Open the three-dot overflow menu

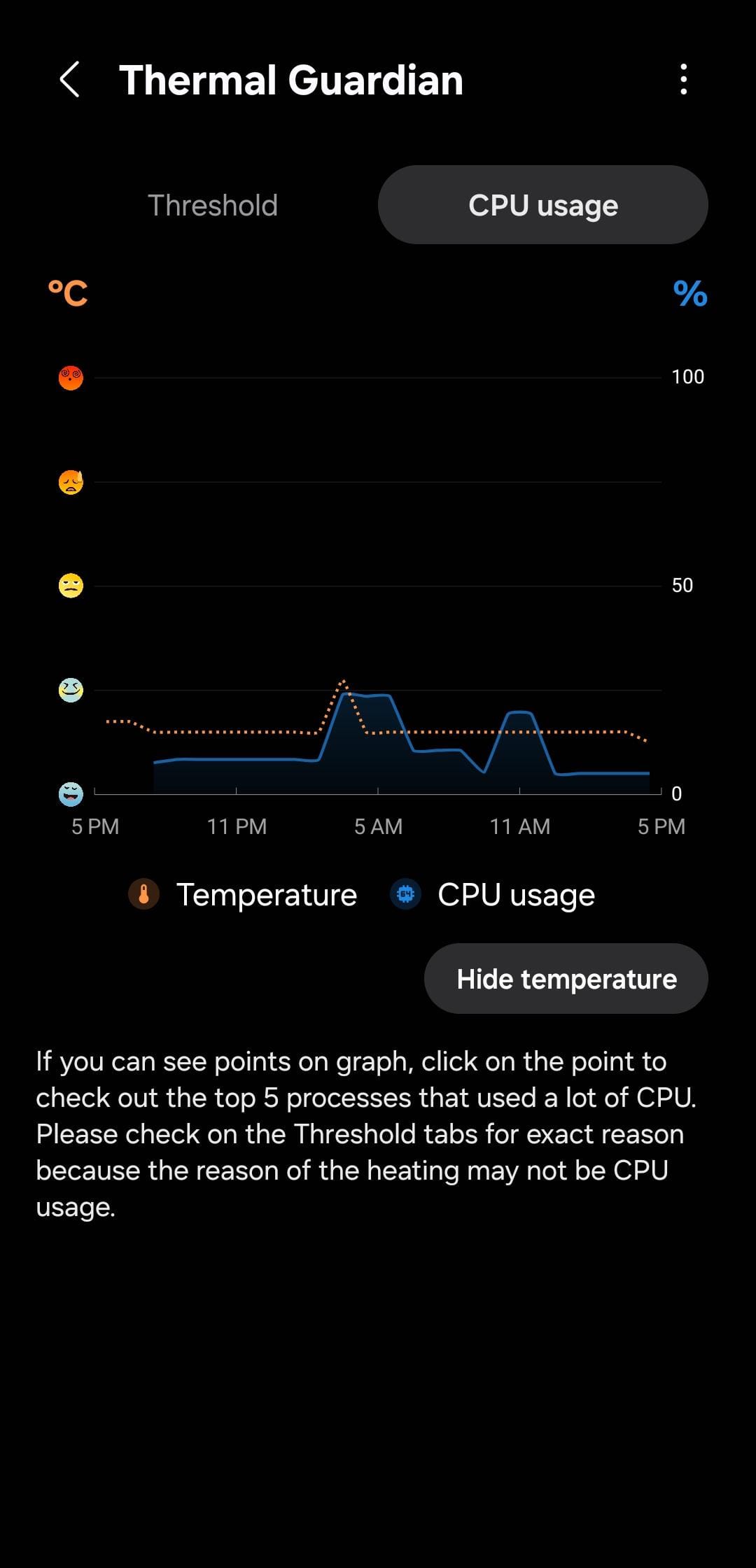click(683, 79)
